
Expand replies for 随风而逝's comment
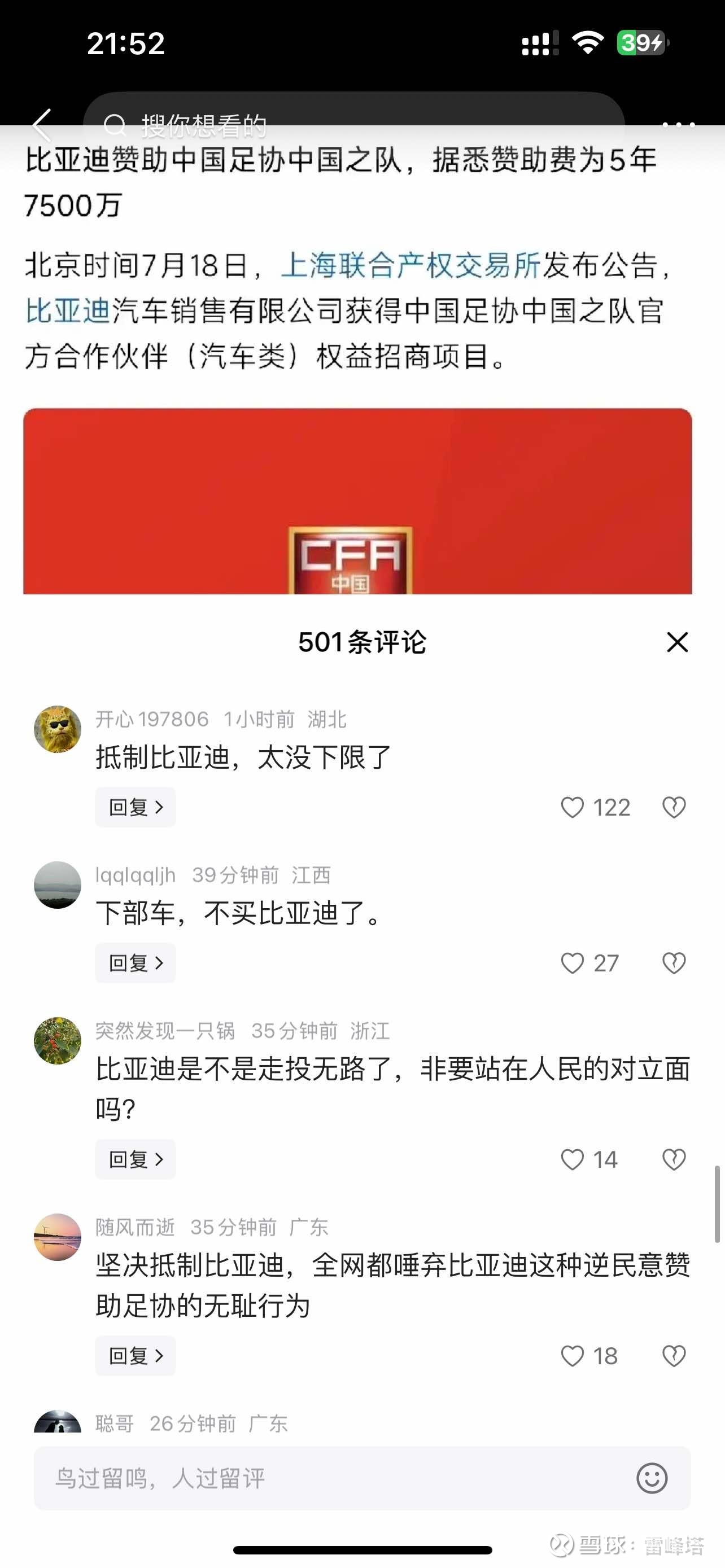135,1356
